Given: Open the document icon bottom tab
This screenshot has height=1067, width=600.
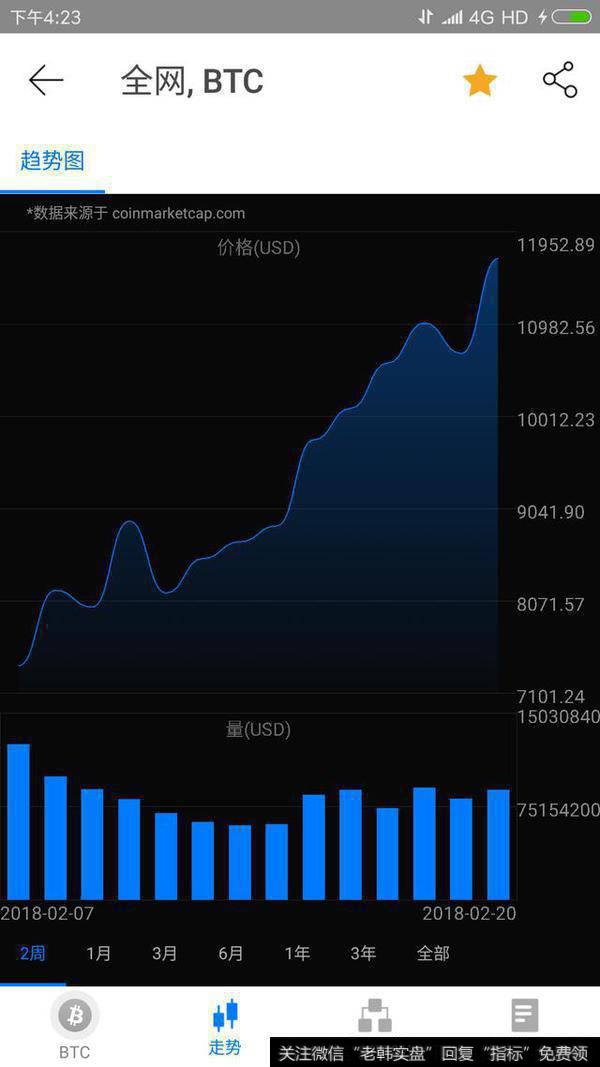Looking at the screenshot, I should (x=525, y=1017).
